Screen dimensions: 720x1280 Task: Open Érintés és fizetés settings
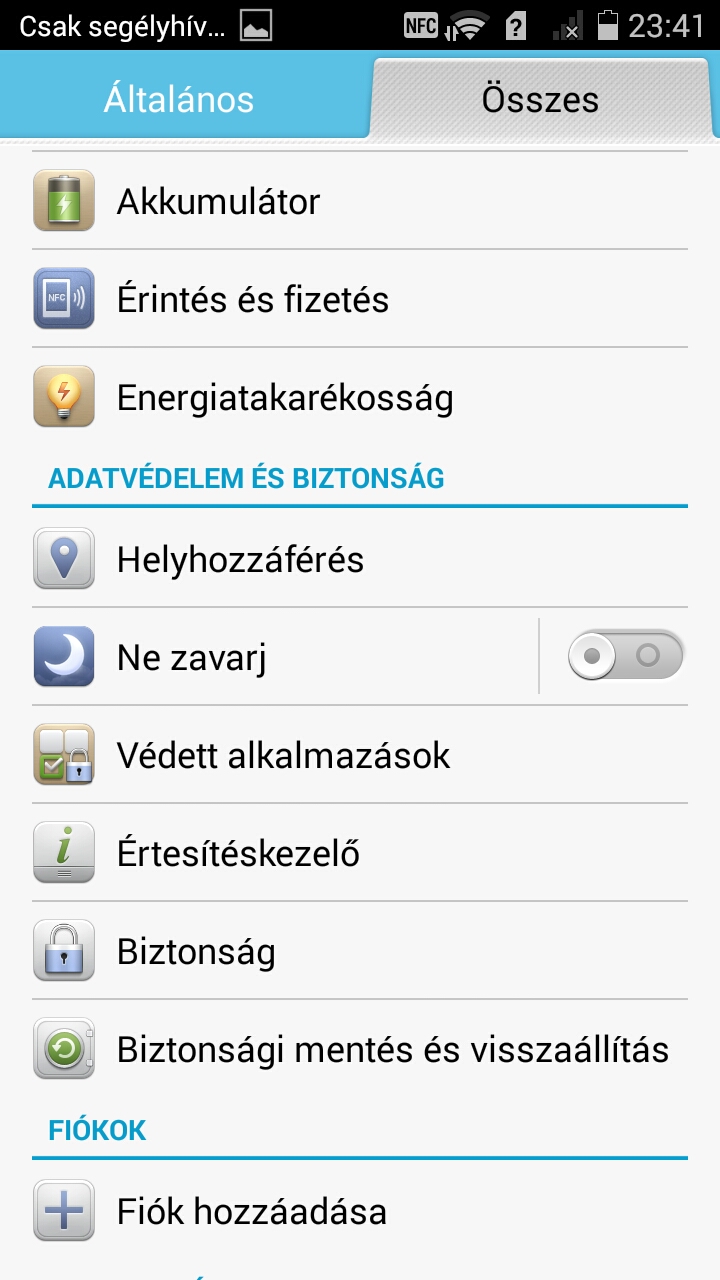(360, 299)
